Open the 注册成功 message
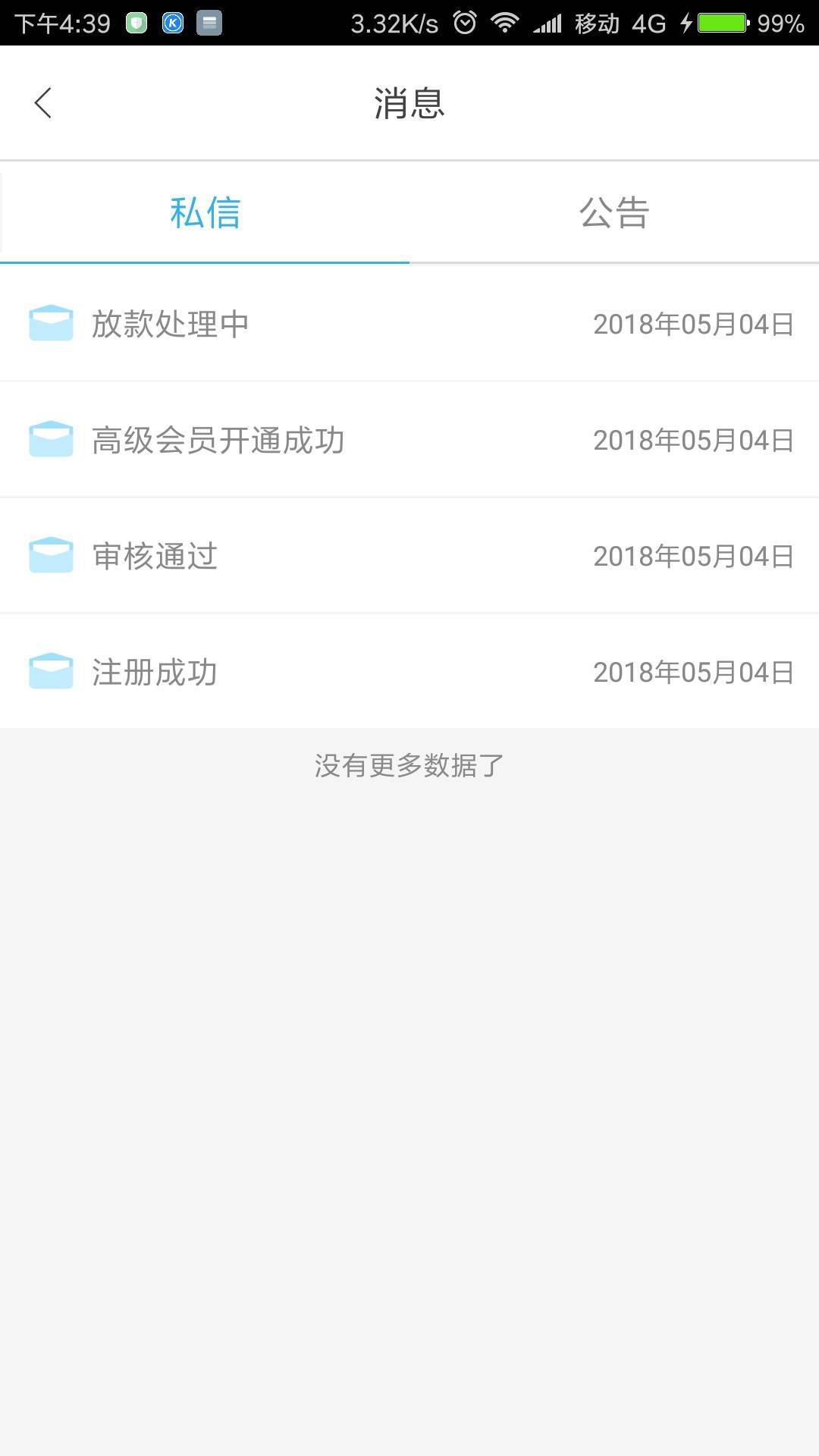Image resolution: width=819 pixels, height=1456 pixels. click(409, 672)
